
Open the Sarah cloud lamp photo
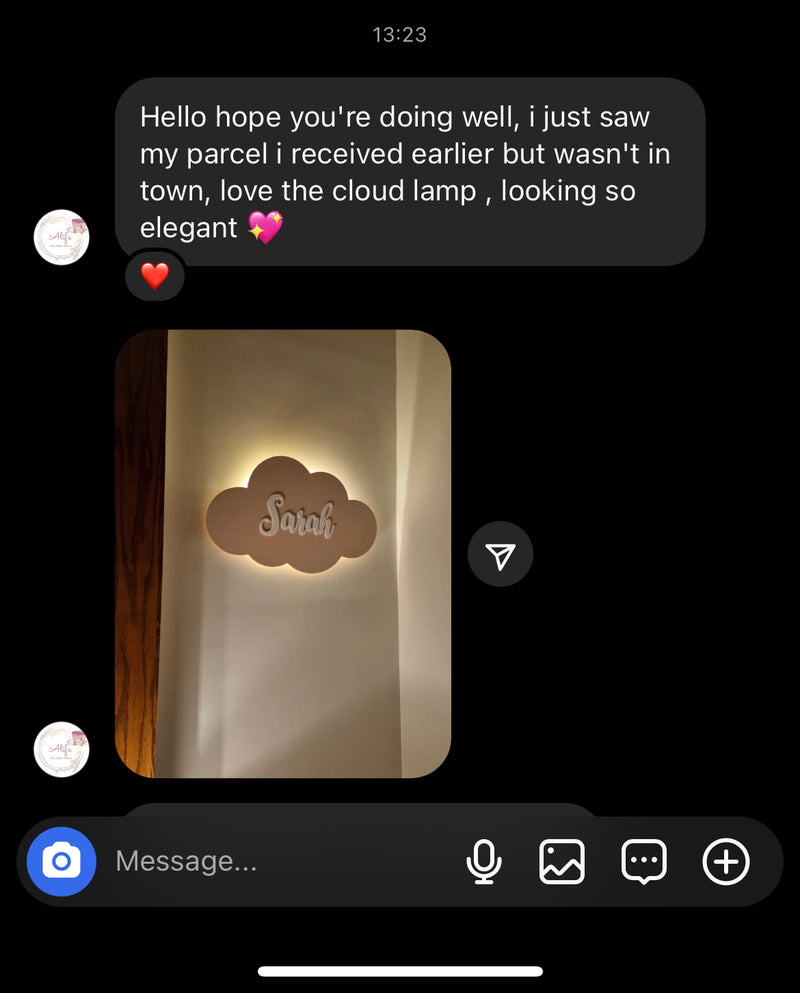(x=283, y=553)
